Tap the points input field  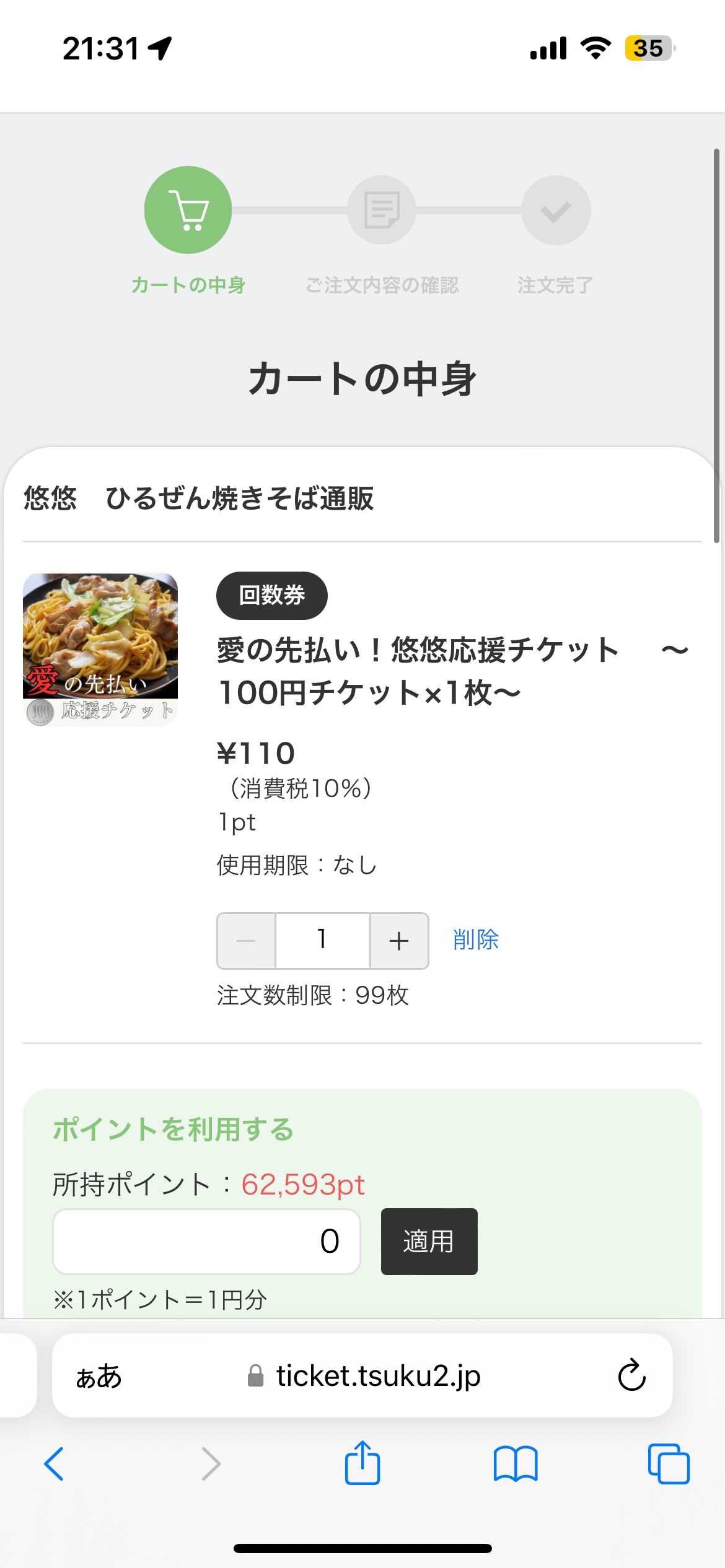[206, 1241]
